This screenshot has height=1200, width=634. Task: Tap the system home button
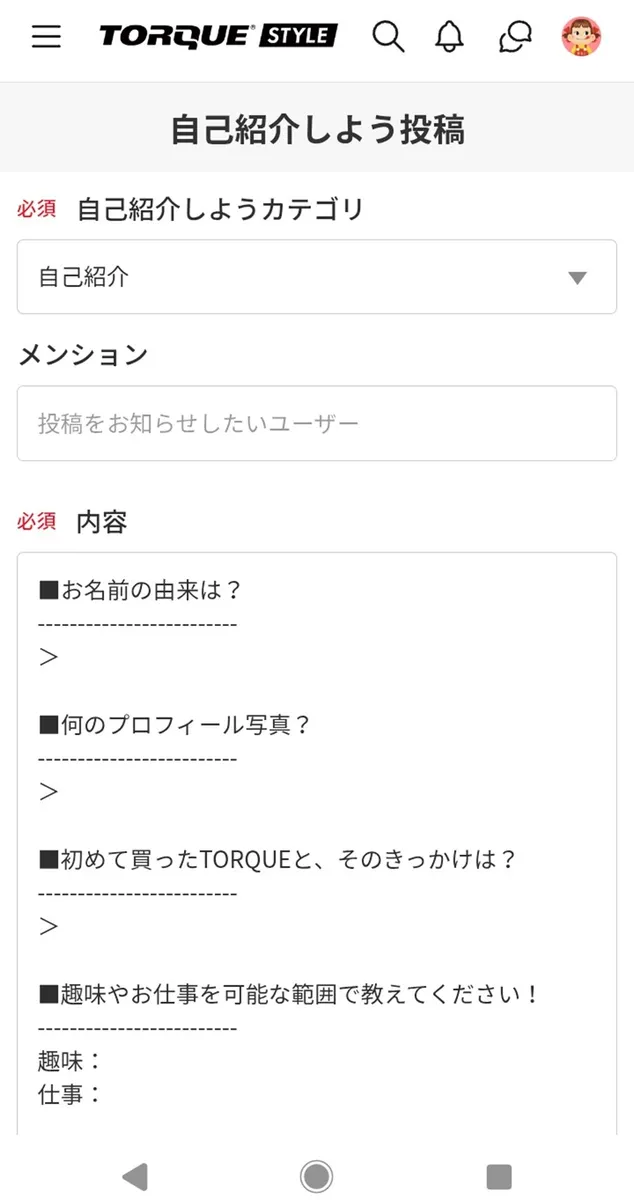click(x=316, y=1176)
